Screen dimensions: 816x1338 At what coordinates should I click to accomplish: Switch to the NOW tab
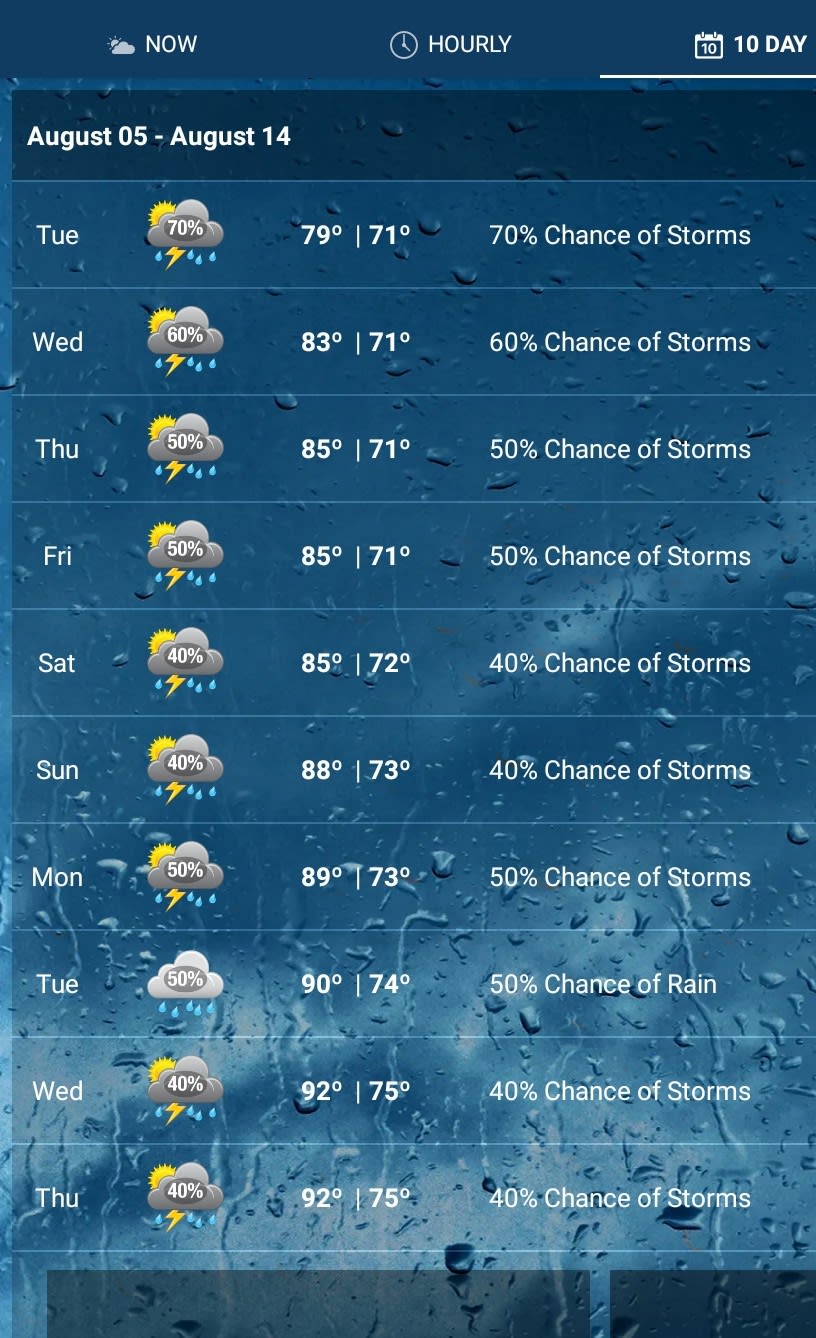[x=152, y=44]
